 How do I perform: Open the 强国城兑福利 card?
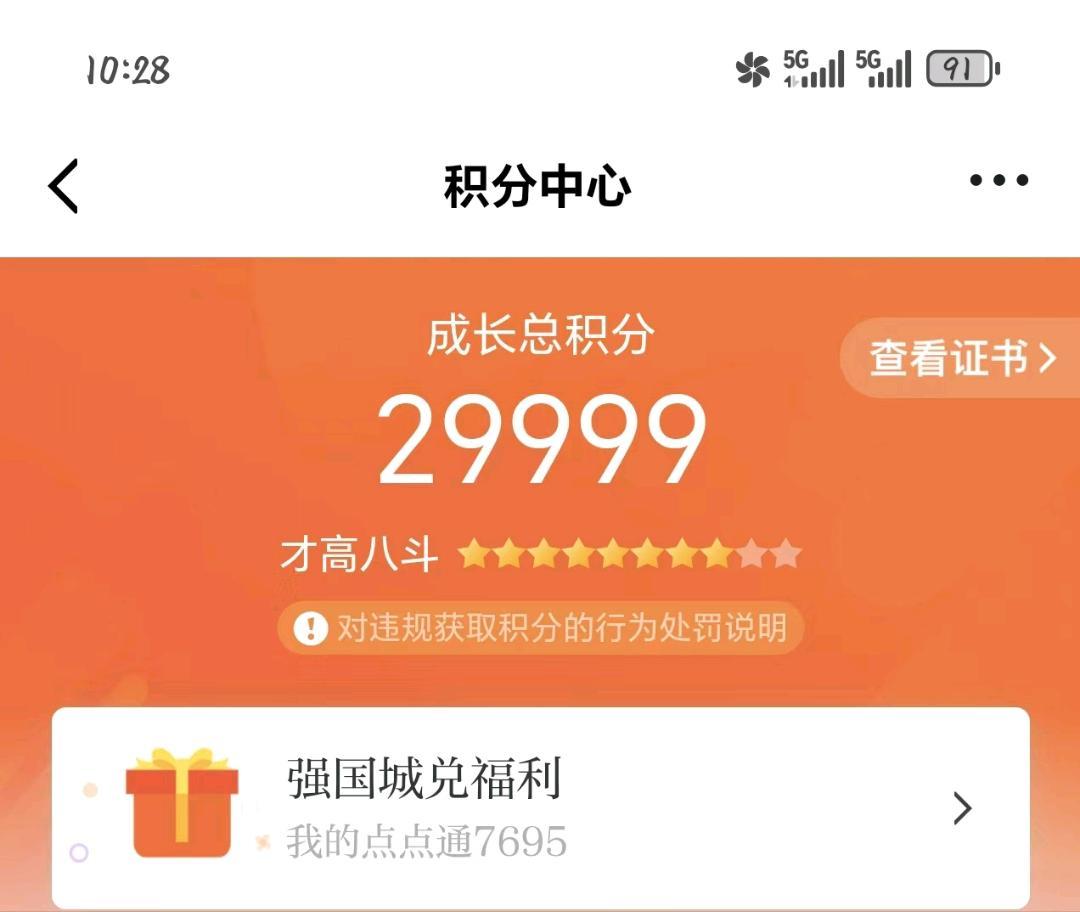click(541, 808)
